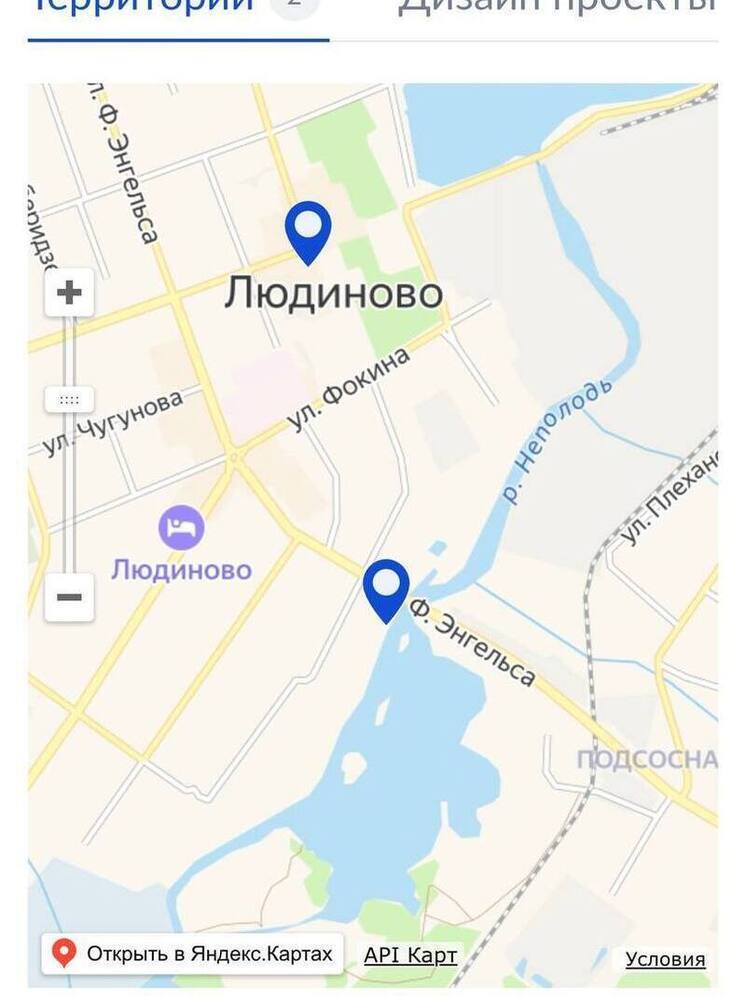Open the API Карт link
Screen dimensions: 746x996
(413, 953)
